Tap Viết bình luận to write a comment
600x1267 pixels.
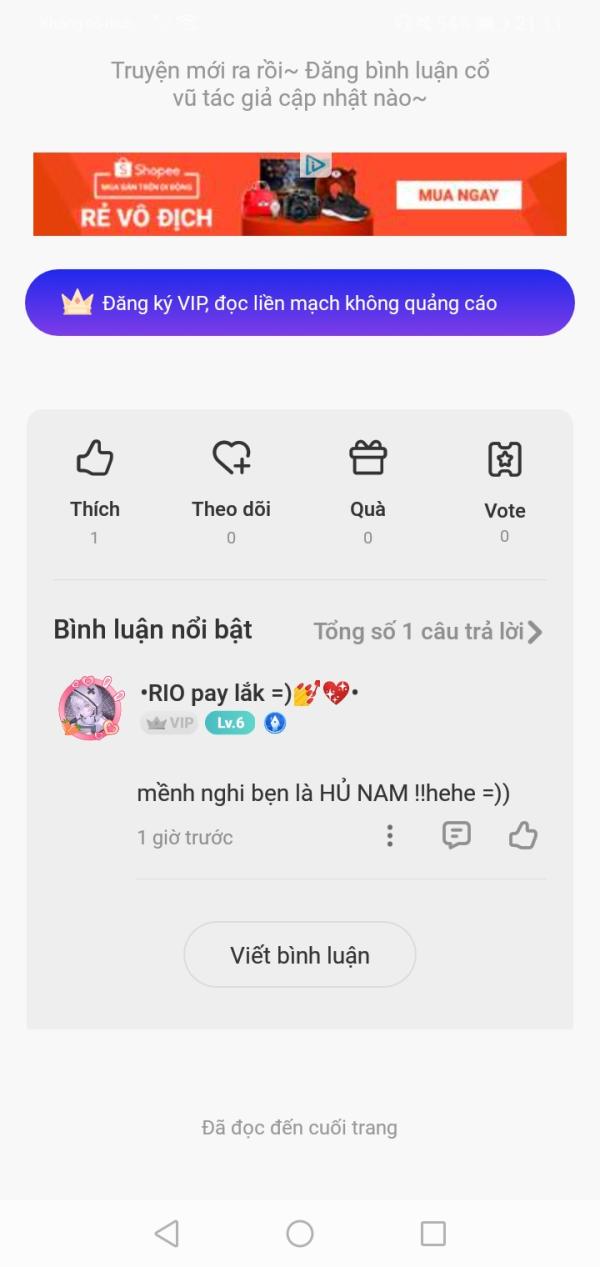click(300, 955)
